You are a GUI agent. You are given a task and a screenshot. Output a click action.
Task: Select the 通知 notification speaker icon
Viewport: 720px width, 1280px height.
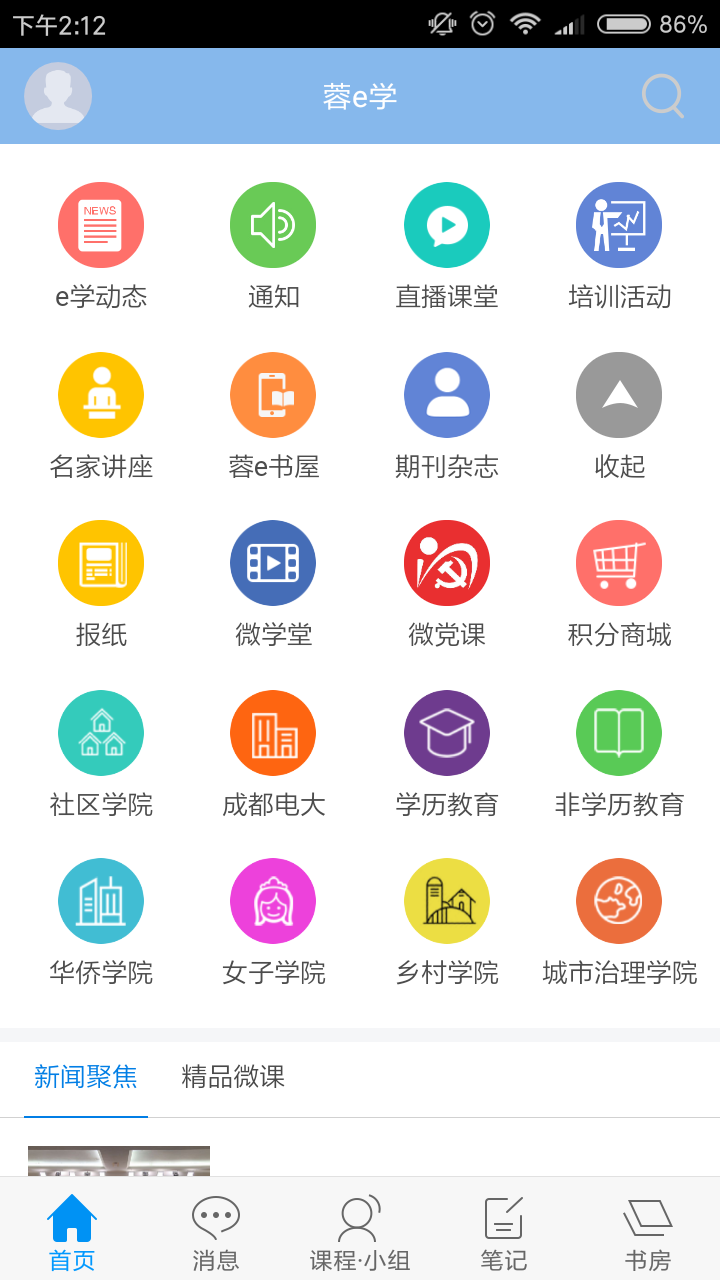273,224
